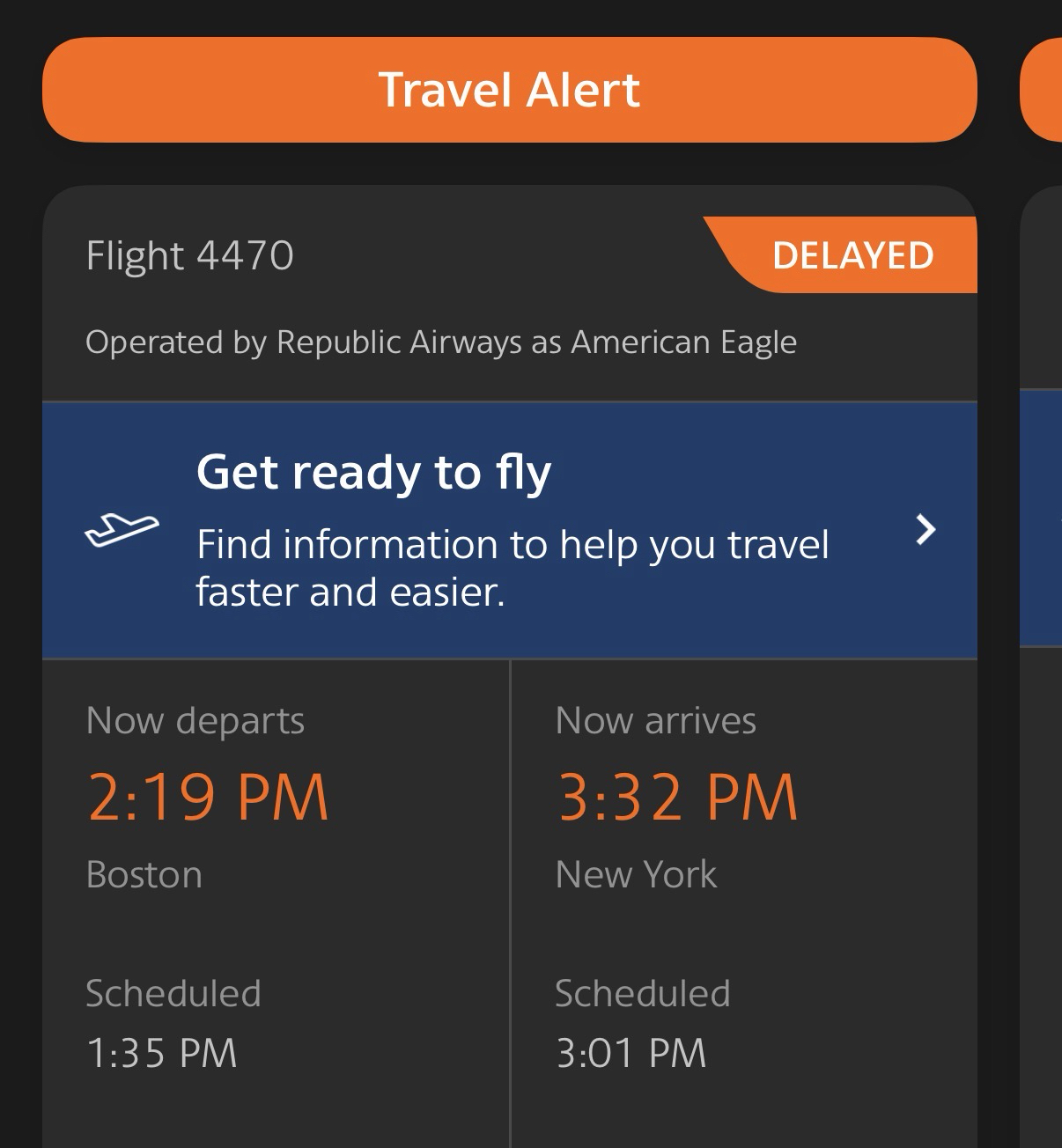Open the Travel Alert banner
Viewport: 1062px width, 1148px height.
point(509,90)
